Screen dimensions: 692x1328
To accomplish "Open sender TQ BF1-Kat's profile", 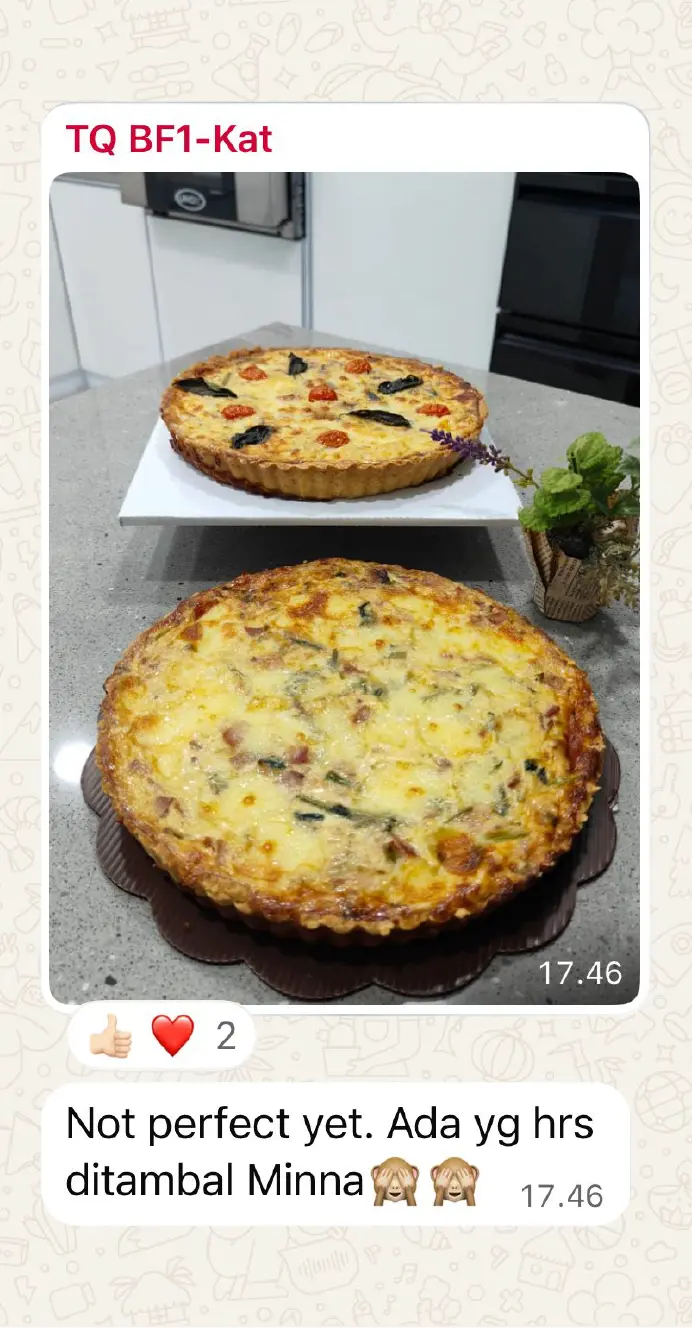I will 169,140.
